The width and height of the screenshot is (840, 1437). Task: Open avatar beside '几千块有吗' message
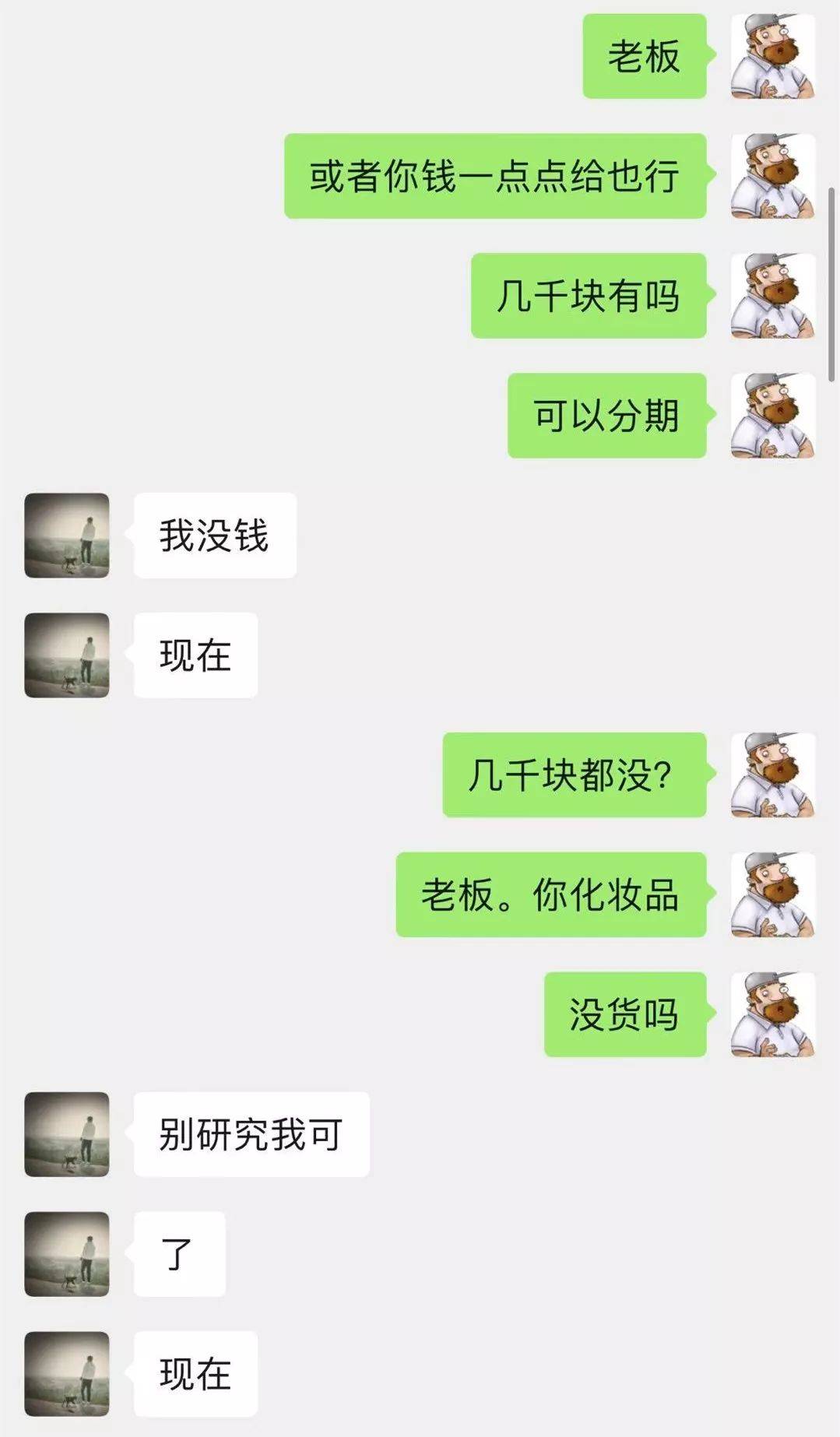(772, 296)
